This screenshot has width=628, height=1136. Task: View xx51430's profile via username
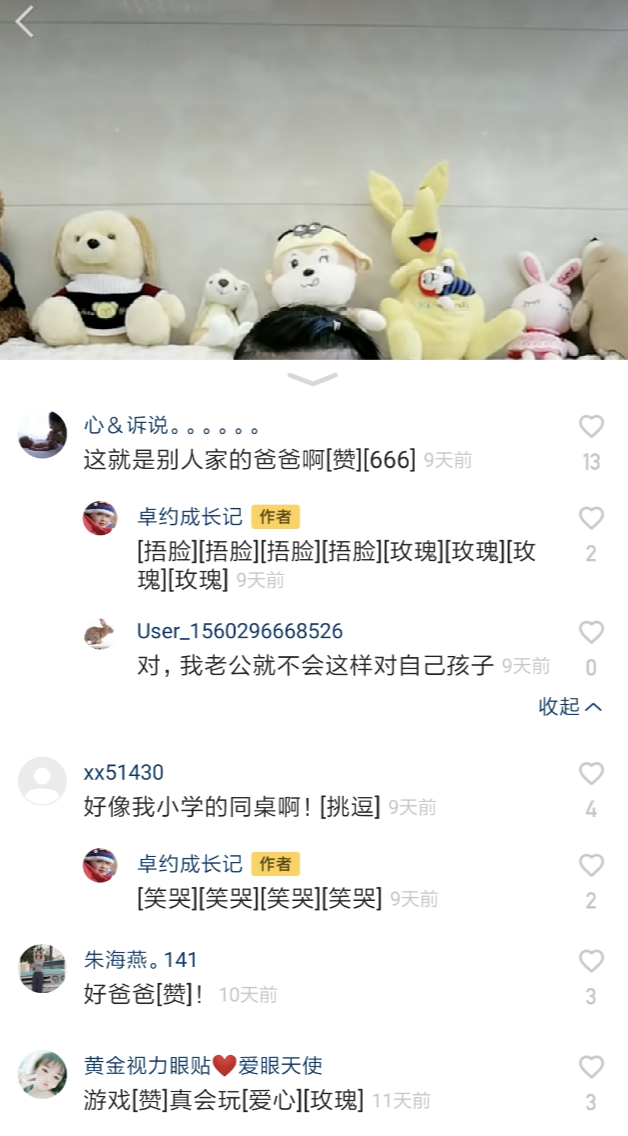[123, 772]
